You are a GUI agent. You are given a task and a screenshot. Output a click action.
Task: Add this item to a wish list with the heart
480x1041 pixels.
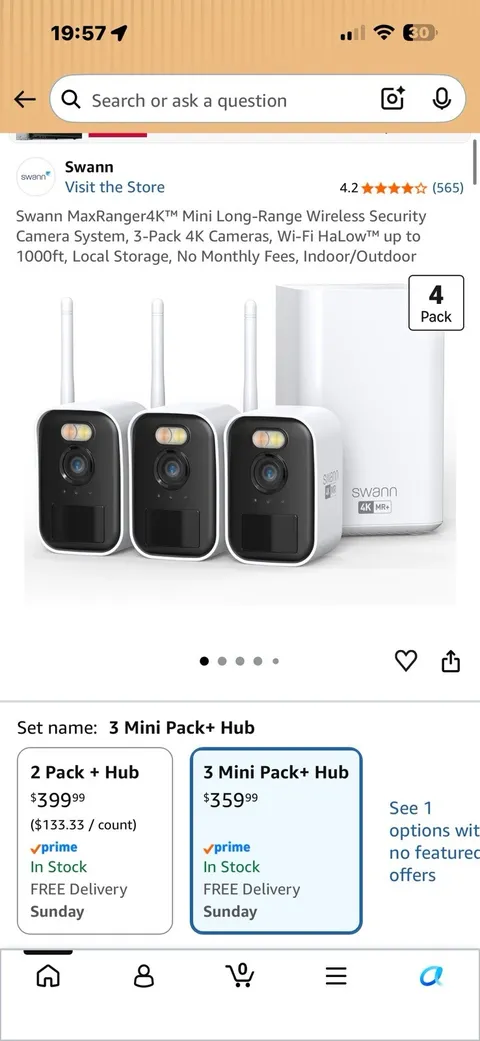tap(406, 661)
